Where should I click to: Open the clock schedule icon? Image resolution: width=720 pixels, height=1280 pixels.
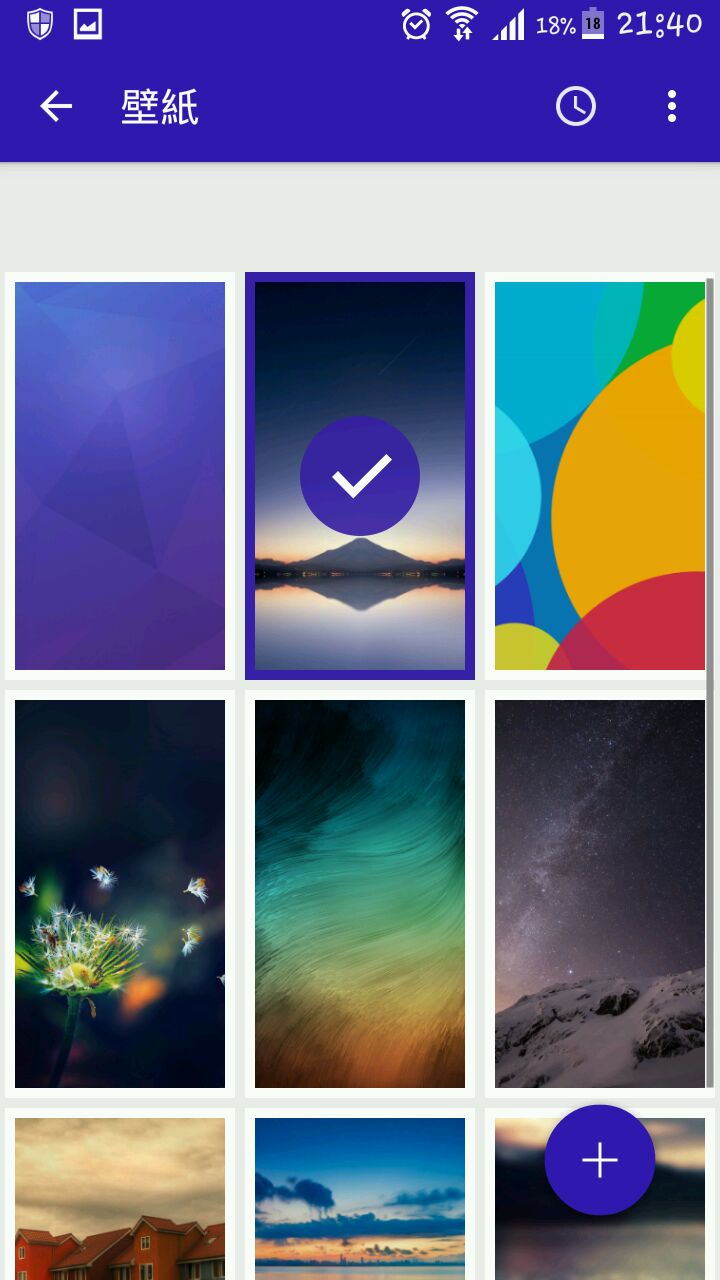tap(576, 106)
